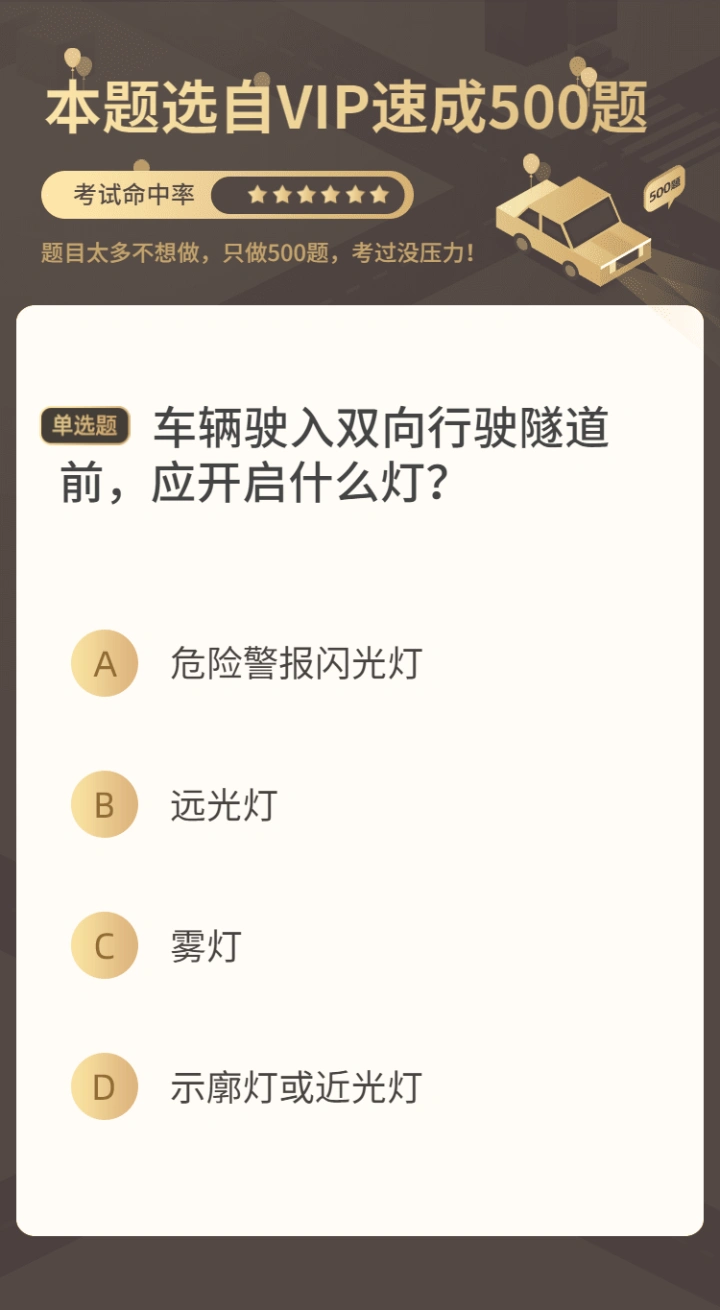The image size is (720, 1310).
Task: Pick answer C 雾灯
Action: click(x=104, y=946)
